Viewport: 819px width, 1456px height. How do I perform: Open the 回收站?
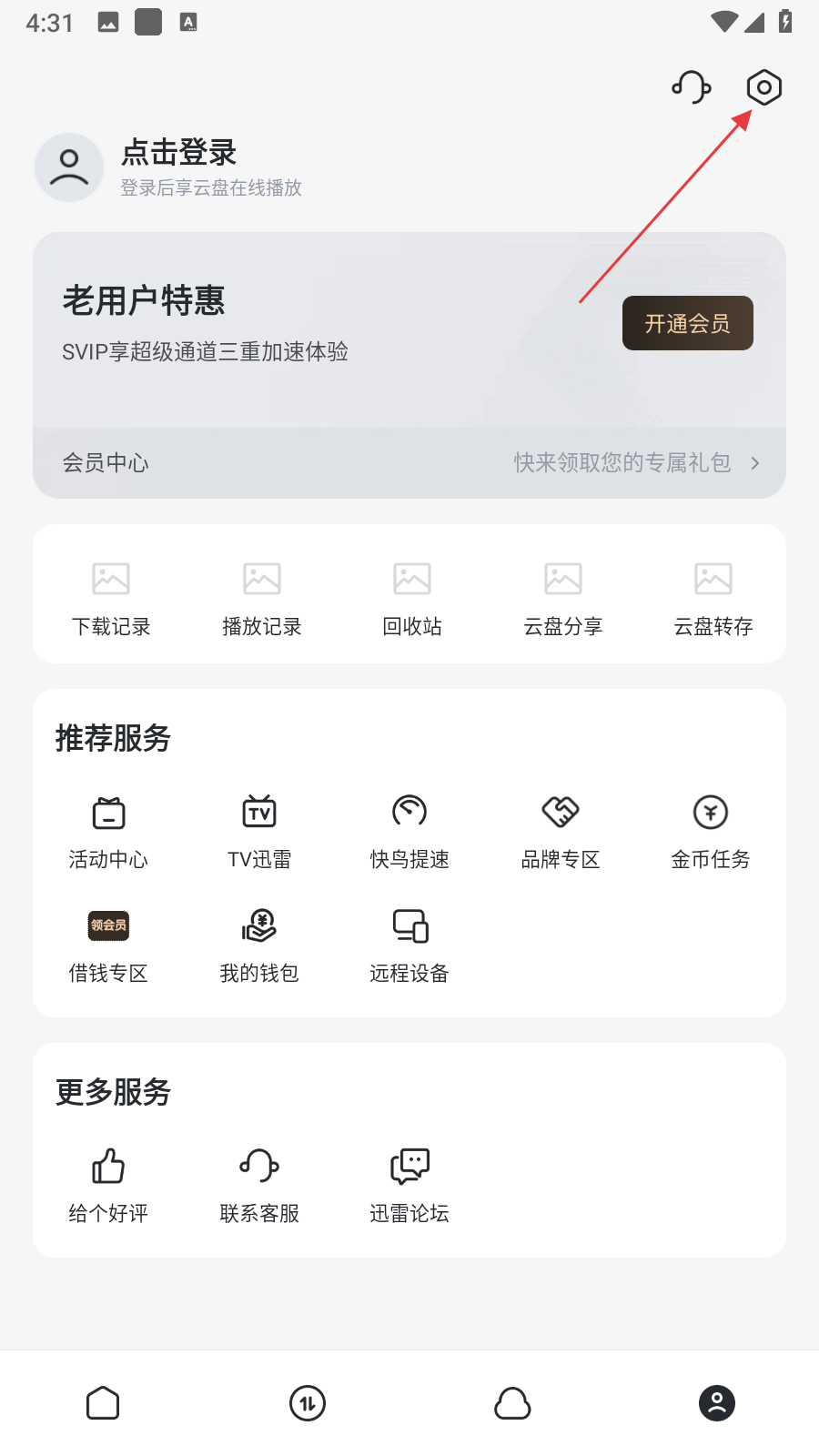pyautogui.click(x=412, y=598)
